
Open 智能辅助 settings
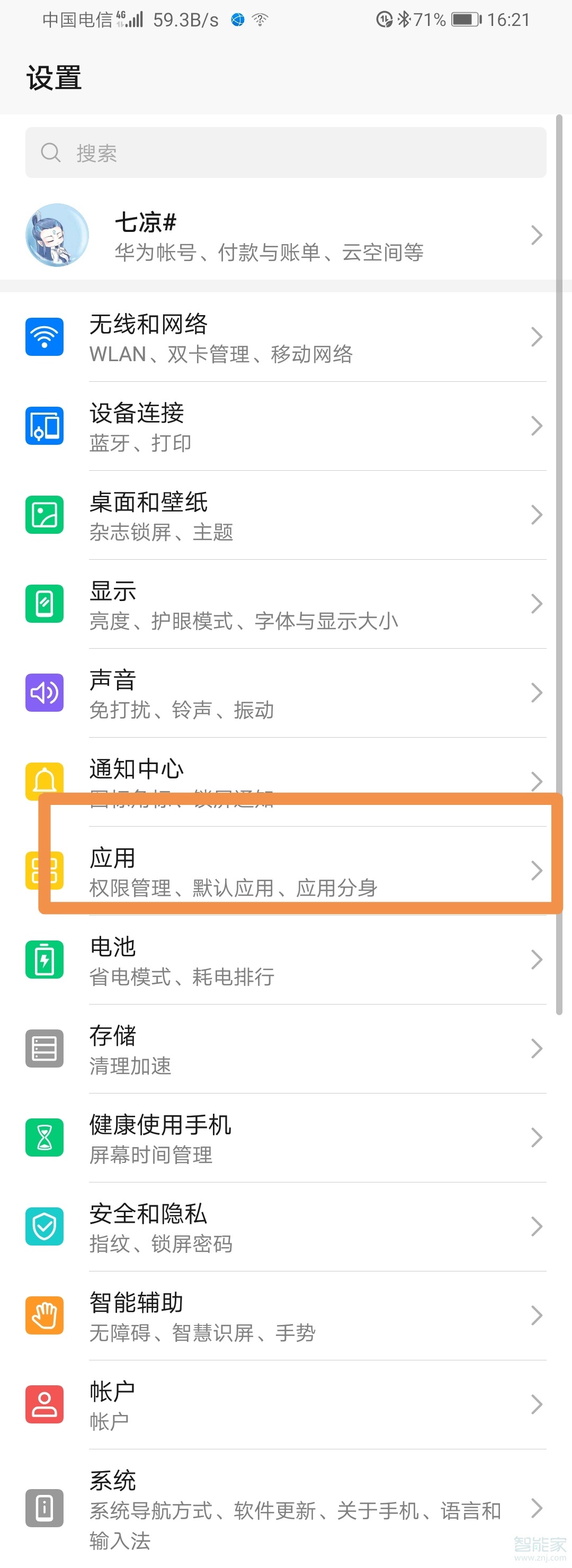click(285, 1315)
